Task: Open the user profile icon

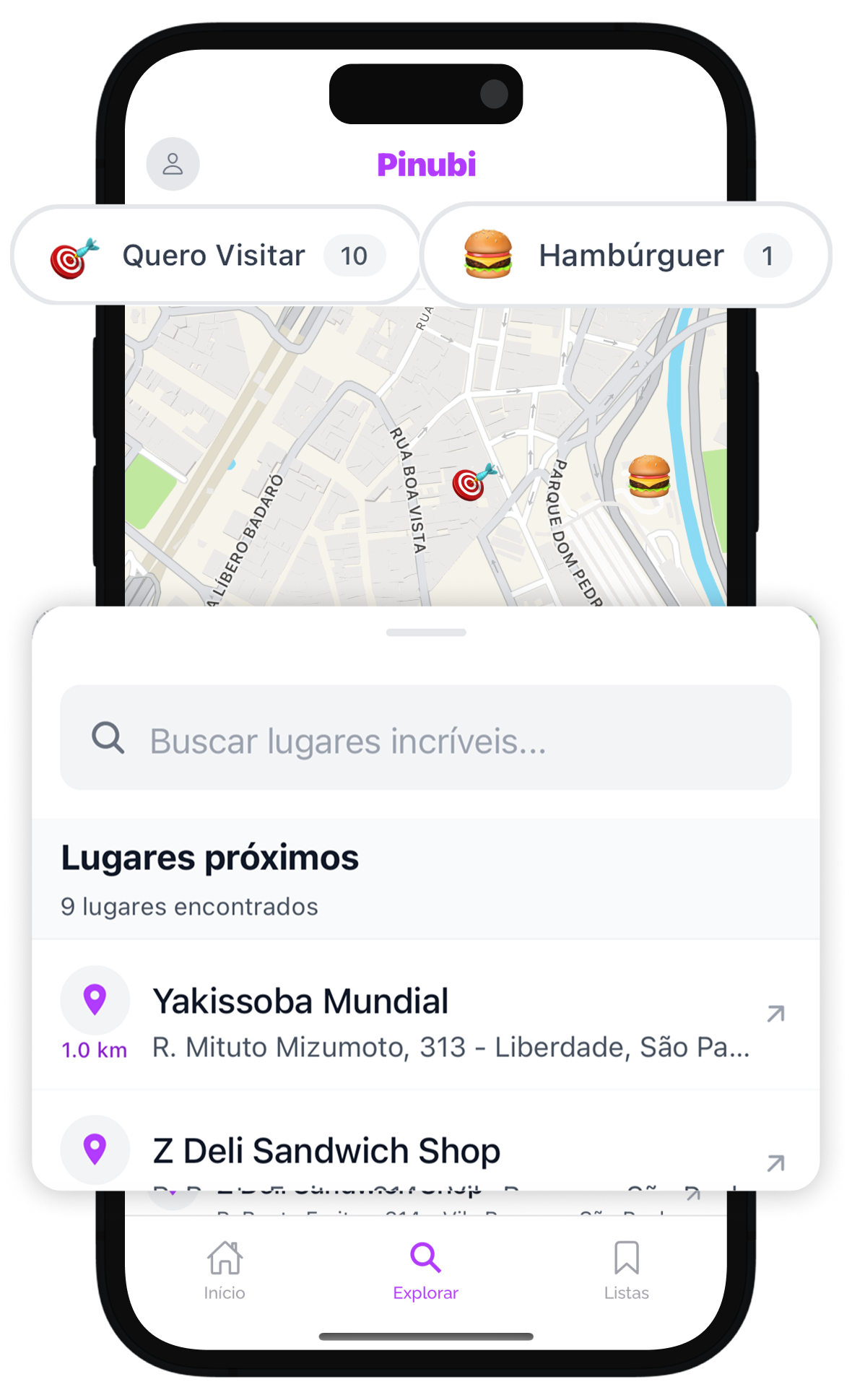Action: 173,164
